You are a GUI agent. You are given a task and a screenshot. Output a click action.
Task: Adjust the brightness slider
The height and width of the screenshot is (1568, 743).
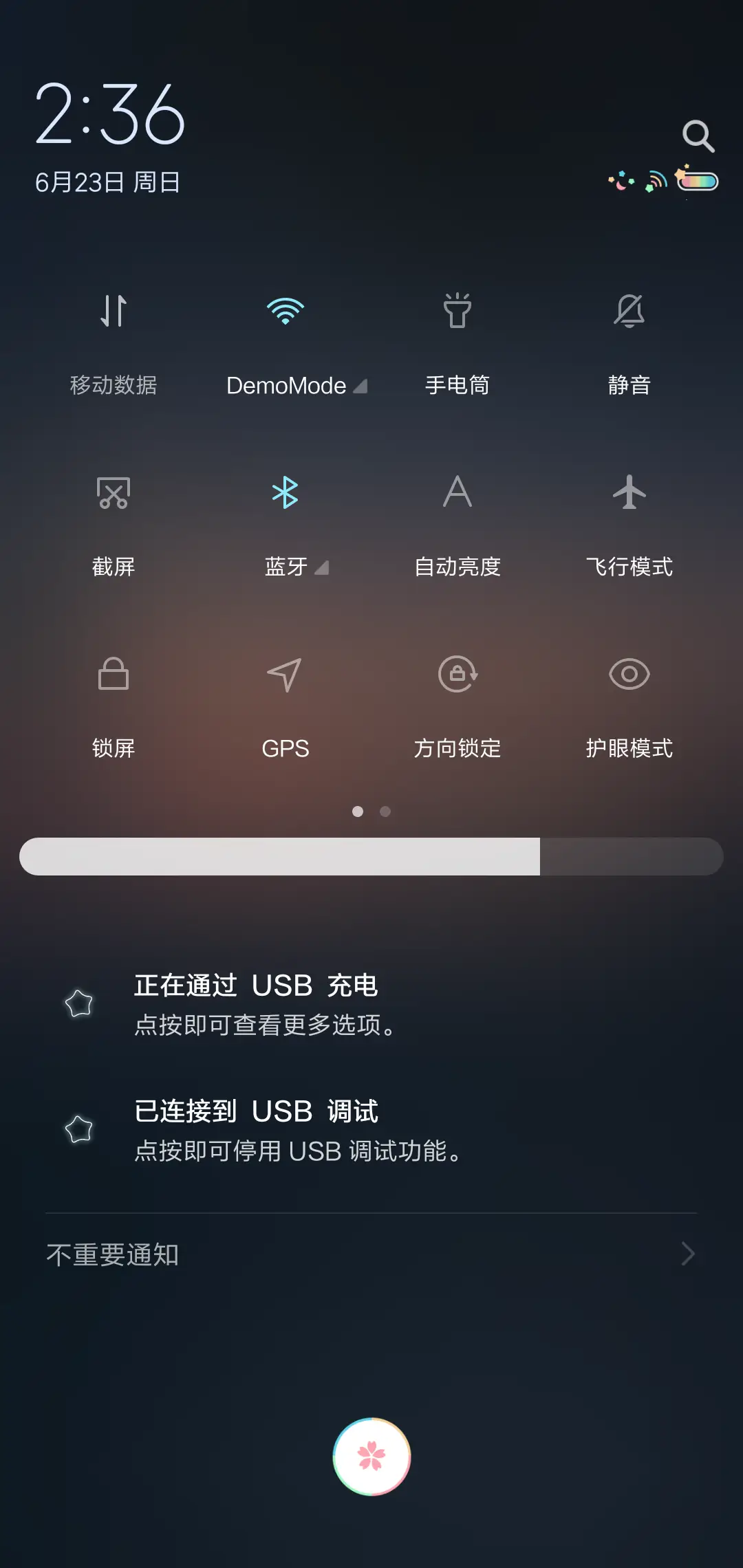point(371,856)
